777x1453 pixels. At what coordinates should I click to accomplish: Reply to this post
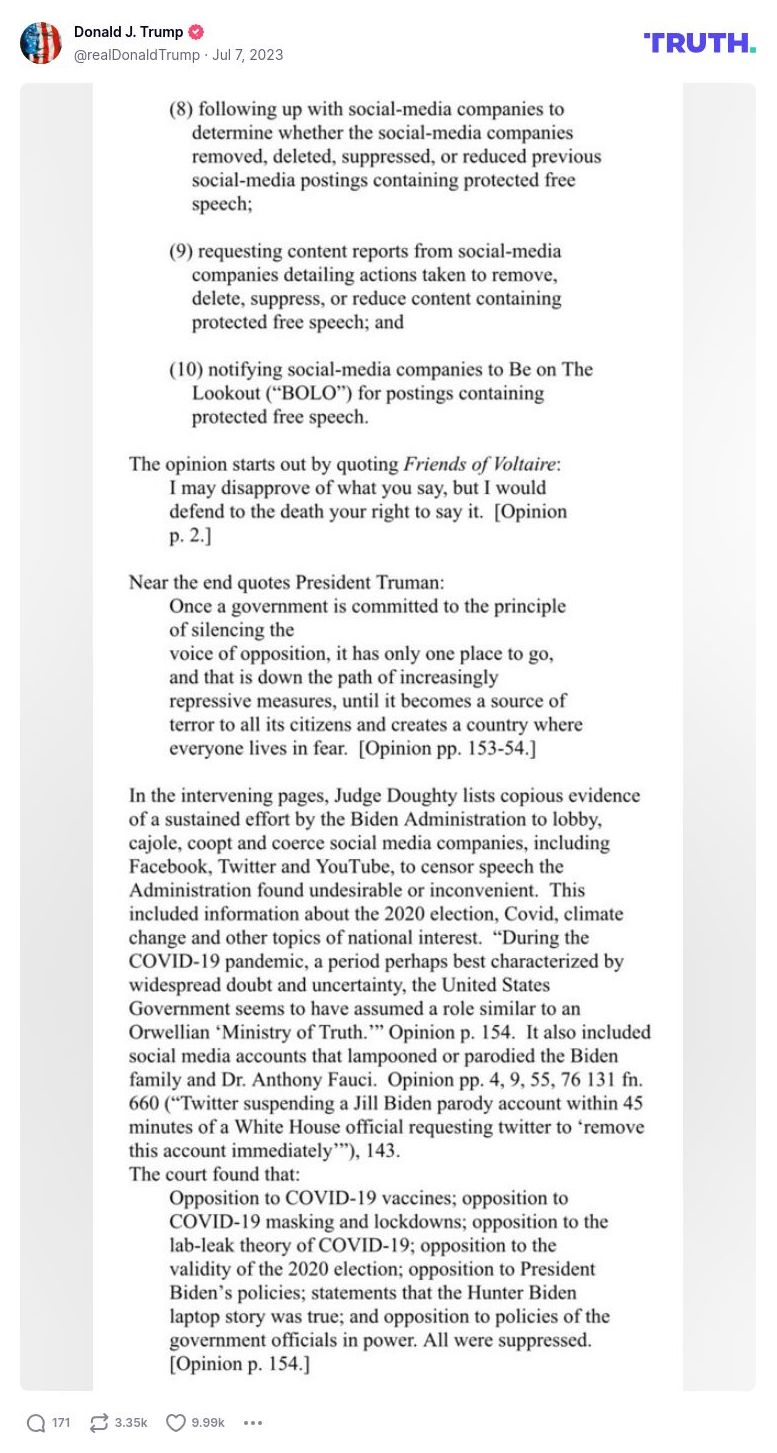[x=37, y=1423]
